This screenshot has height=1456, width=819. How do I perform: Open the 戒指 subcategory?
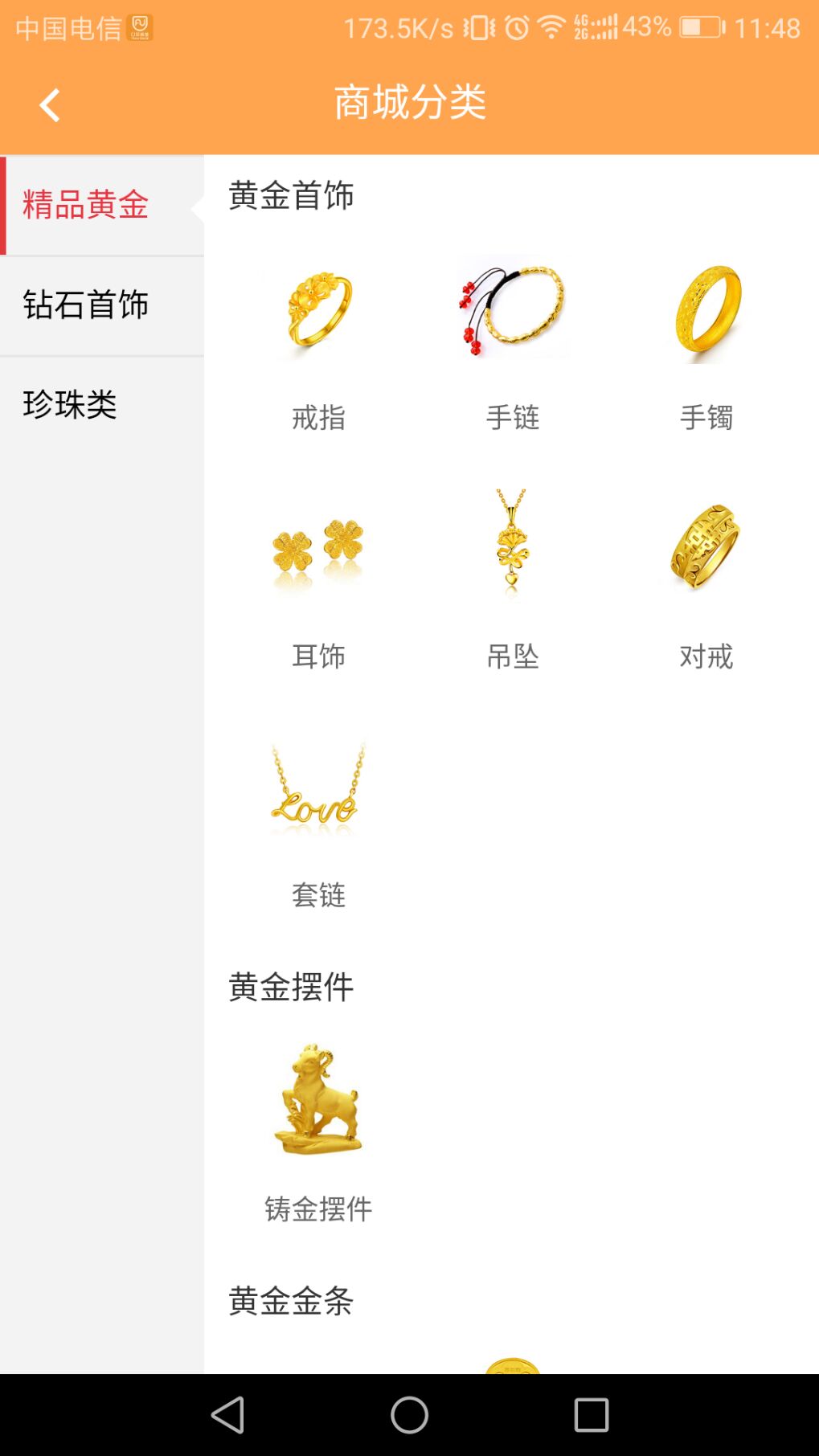tap(318, 342)
